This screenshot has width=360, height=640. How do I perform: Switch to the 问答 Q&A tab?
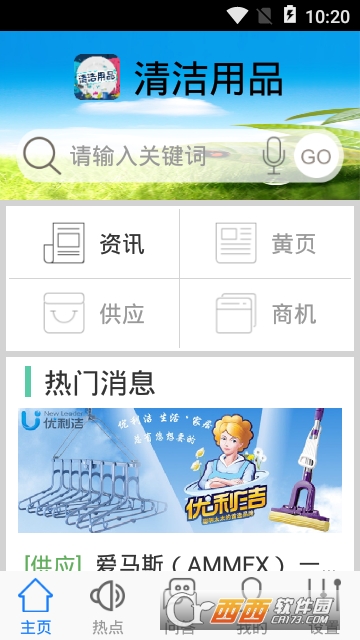pyautogui.click(x=180, y=606)
